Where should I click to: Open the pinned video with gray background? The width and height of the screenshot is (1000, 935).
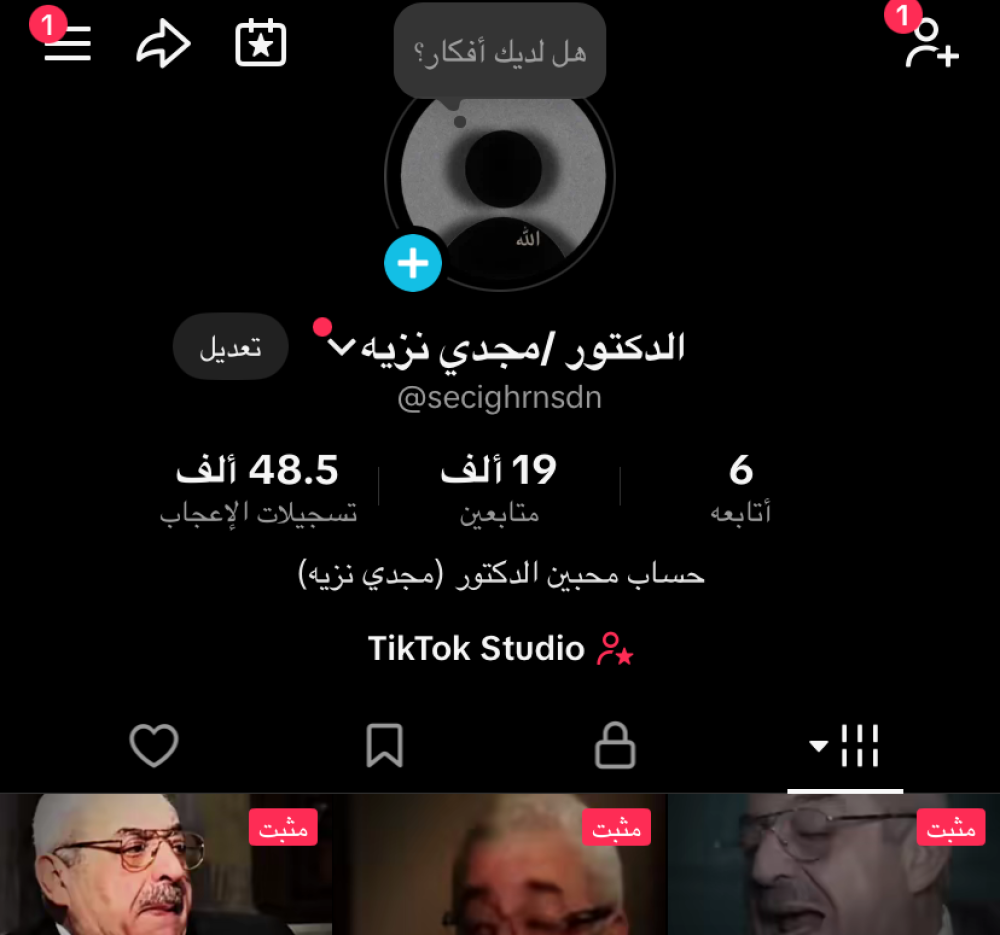point(165,866)
